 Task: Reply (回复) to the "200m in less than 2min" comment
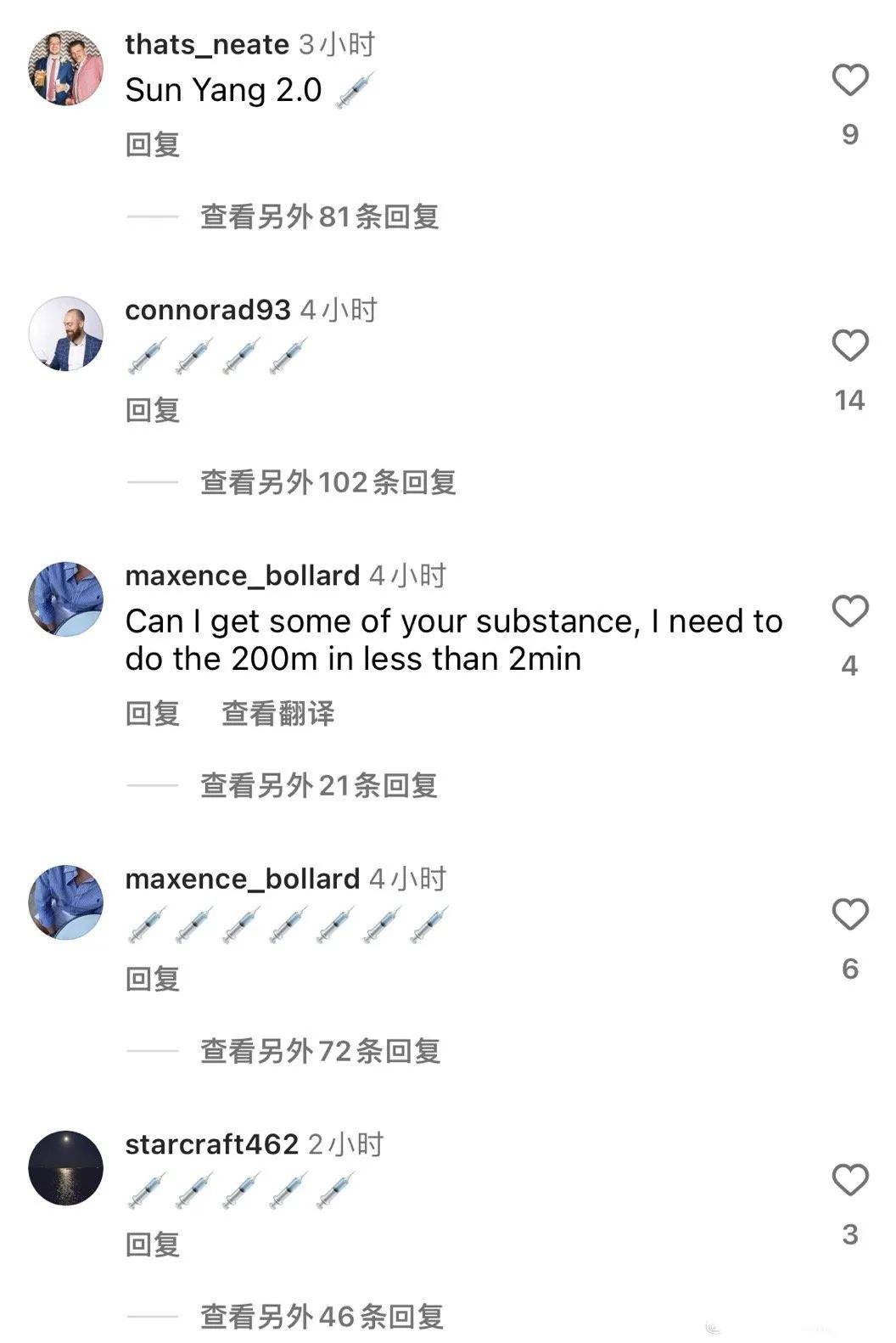click(153, 714)
